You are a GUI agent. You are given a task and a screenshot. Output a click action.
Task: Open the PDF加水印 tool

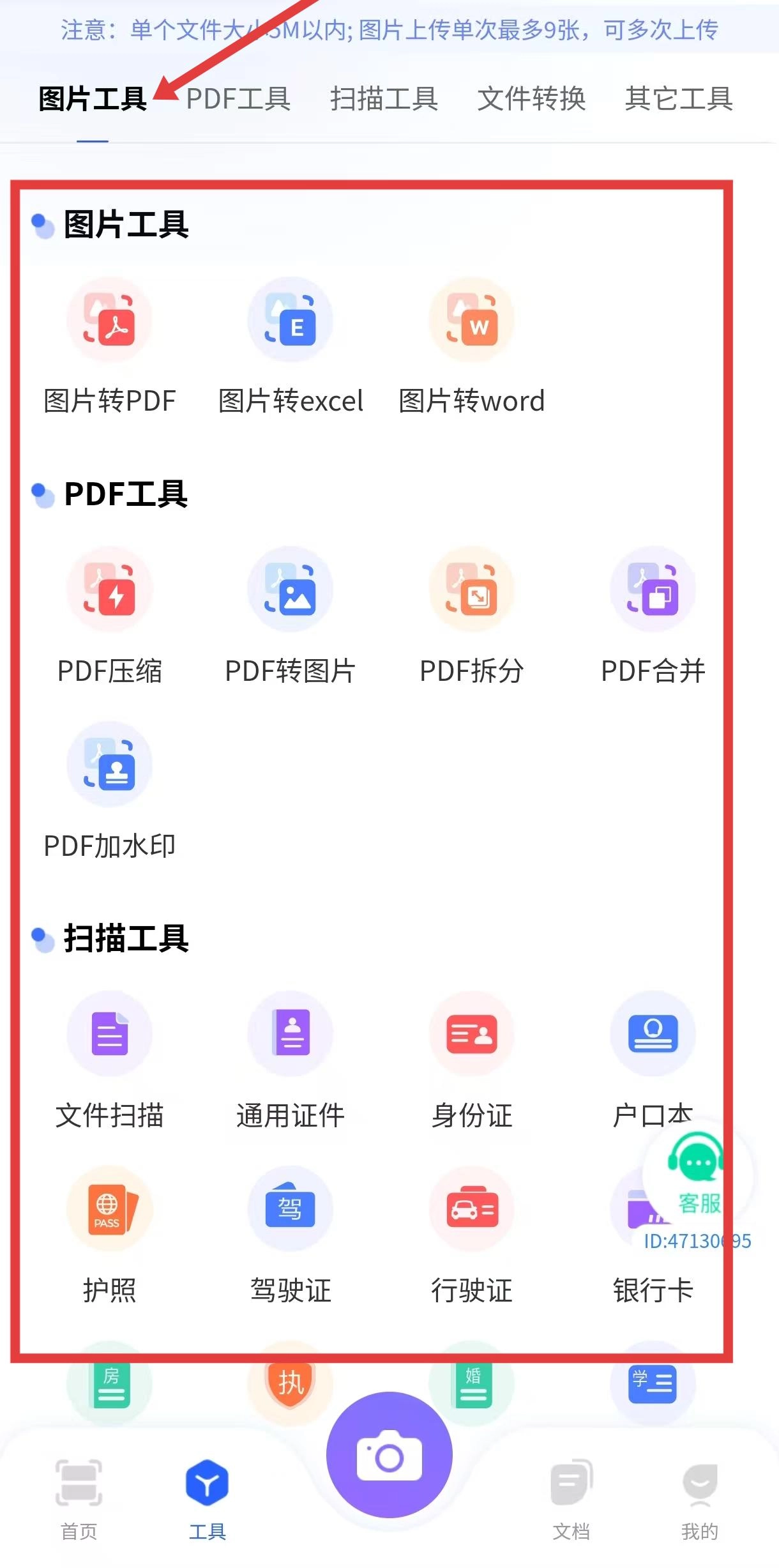[110, 765]
